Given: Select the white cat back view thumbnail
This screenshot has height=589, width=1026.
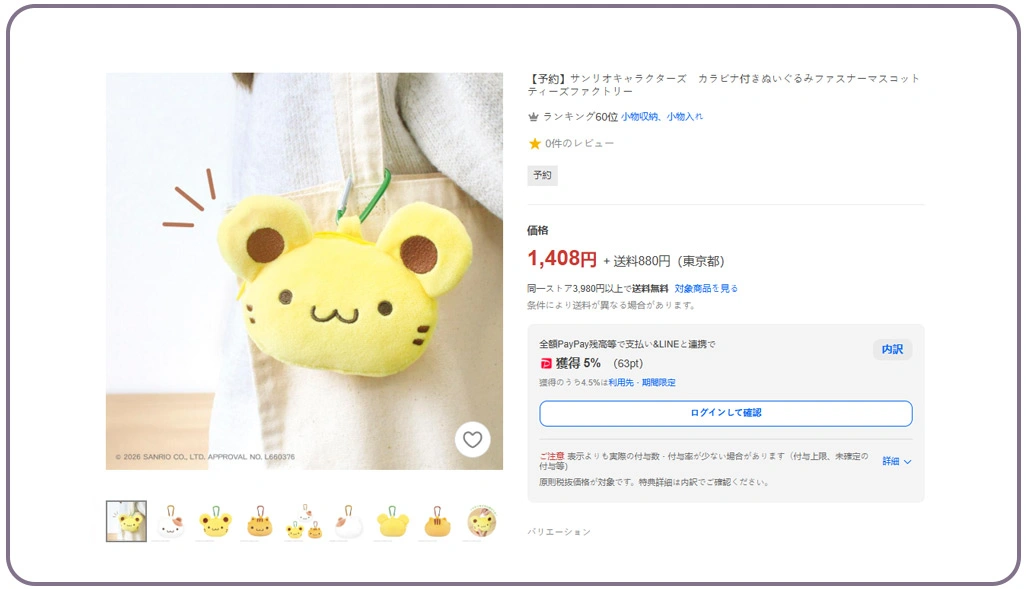Looking at the screenshot, I should 349,522.
